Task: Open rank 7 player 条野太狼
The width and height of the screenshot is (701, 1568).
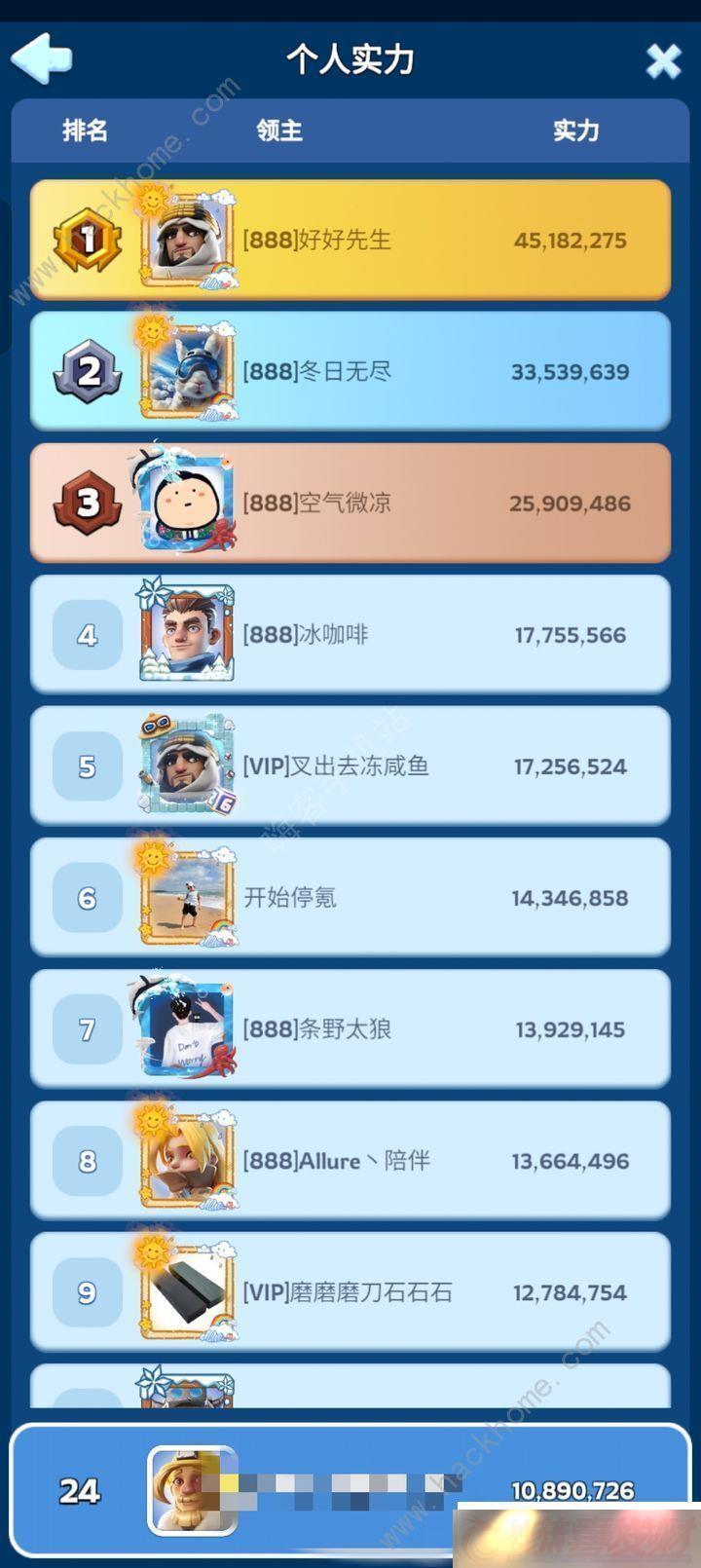Action: coord(350,1028)
